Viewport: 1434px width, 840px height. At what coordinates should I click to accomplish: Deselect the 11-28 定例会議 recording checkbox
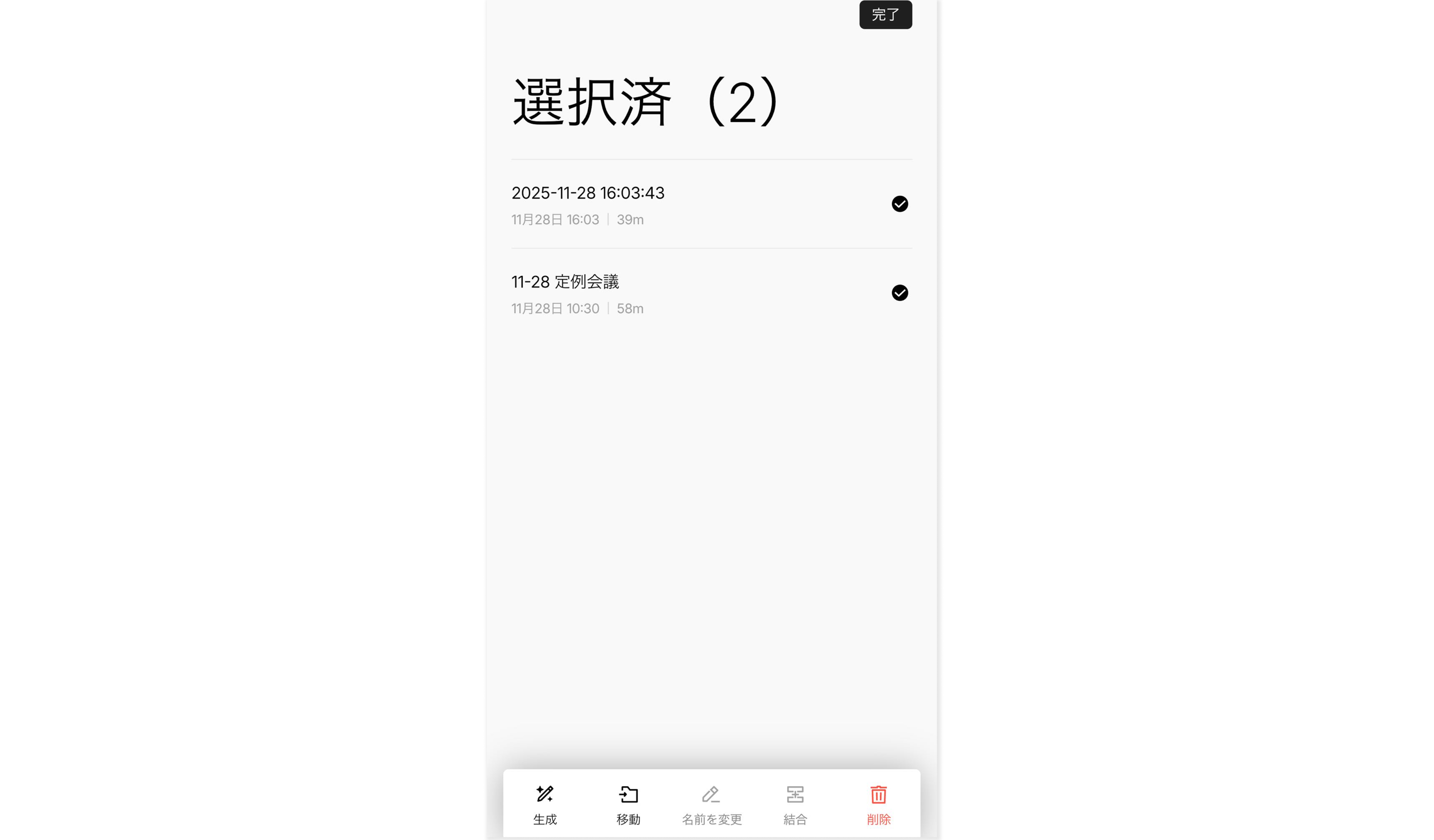899,292
